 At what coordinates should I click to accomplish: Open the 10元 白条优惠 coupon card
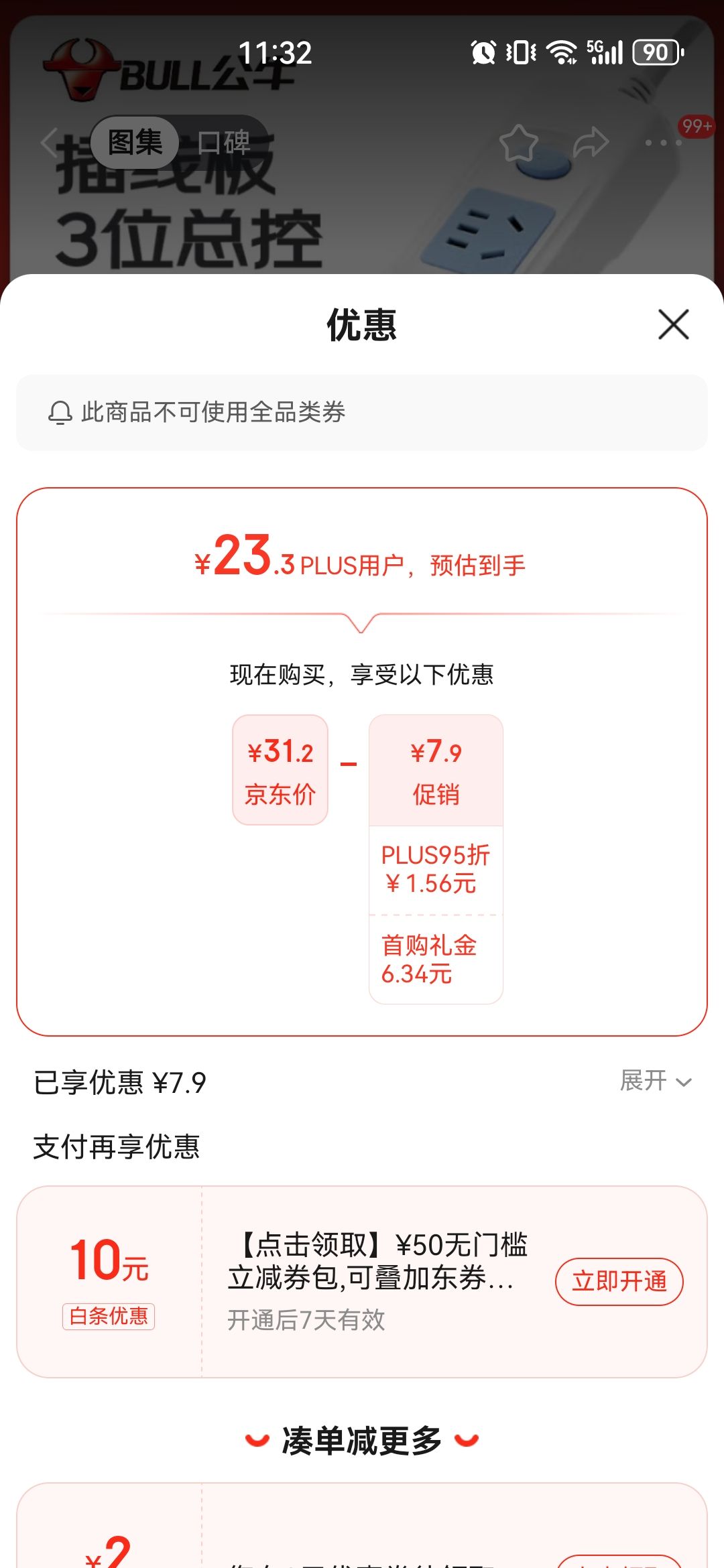point(362,1281)
